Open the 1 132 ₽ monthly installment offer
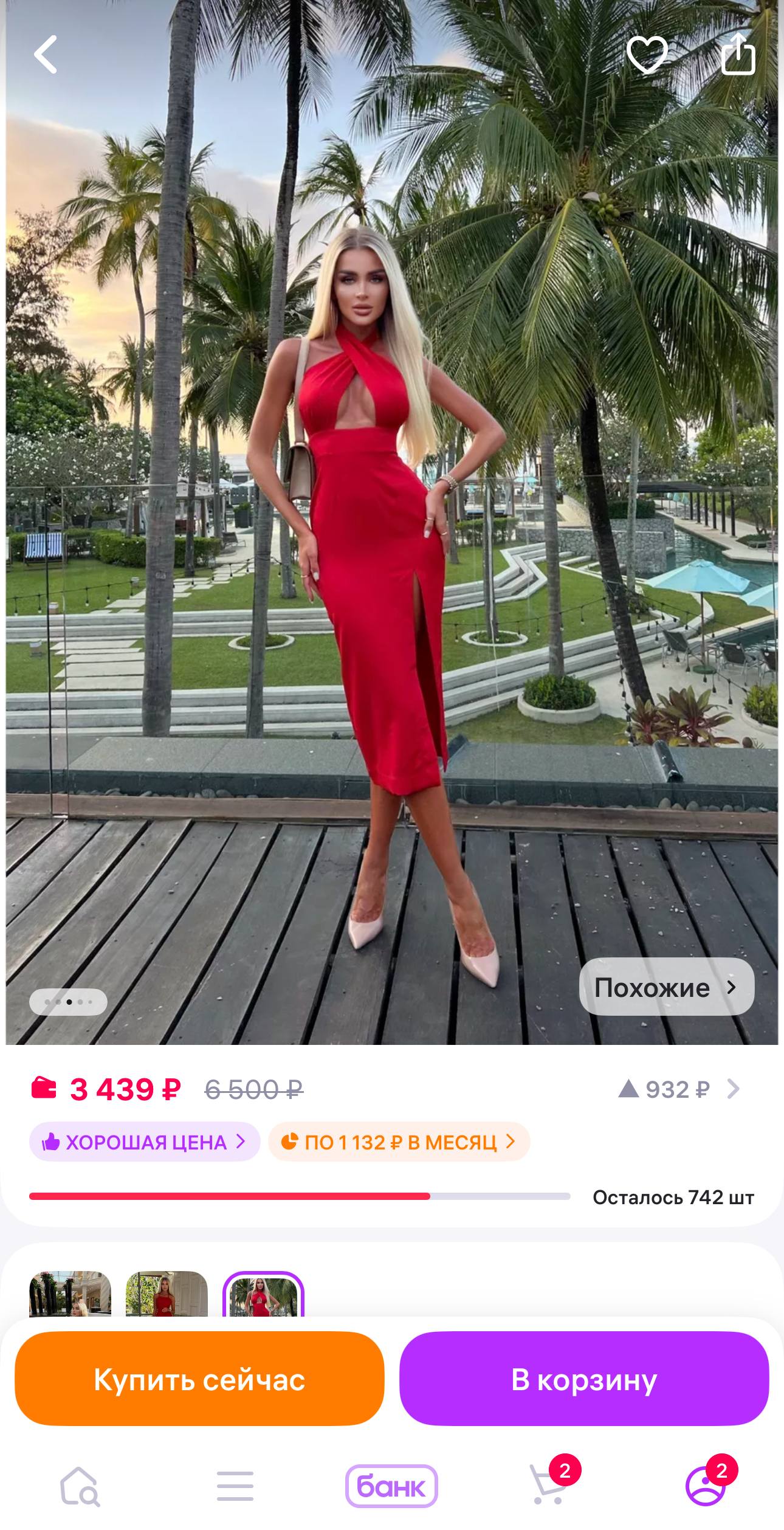This screenshot has width=784, height=1530. 399,1142
